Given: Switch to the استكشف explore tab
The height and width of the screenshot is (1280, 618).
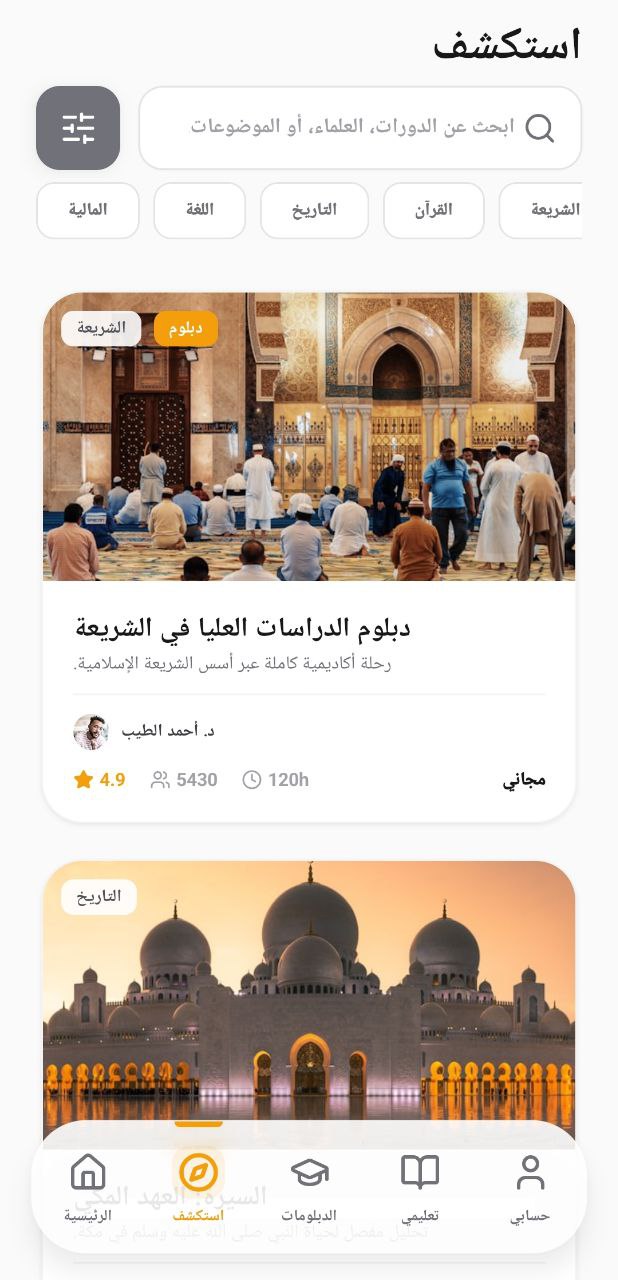Looking at the screenshot, I should tap(198, 1187).
